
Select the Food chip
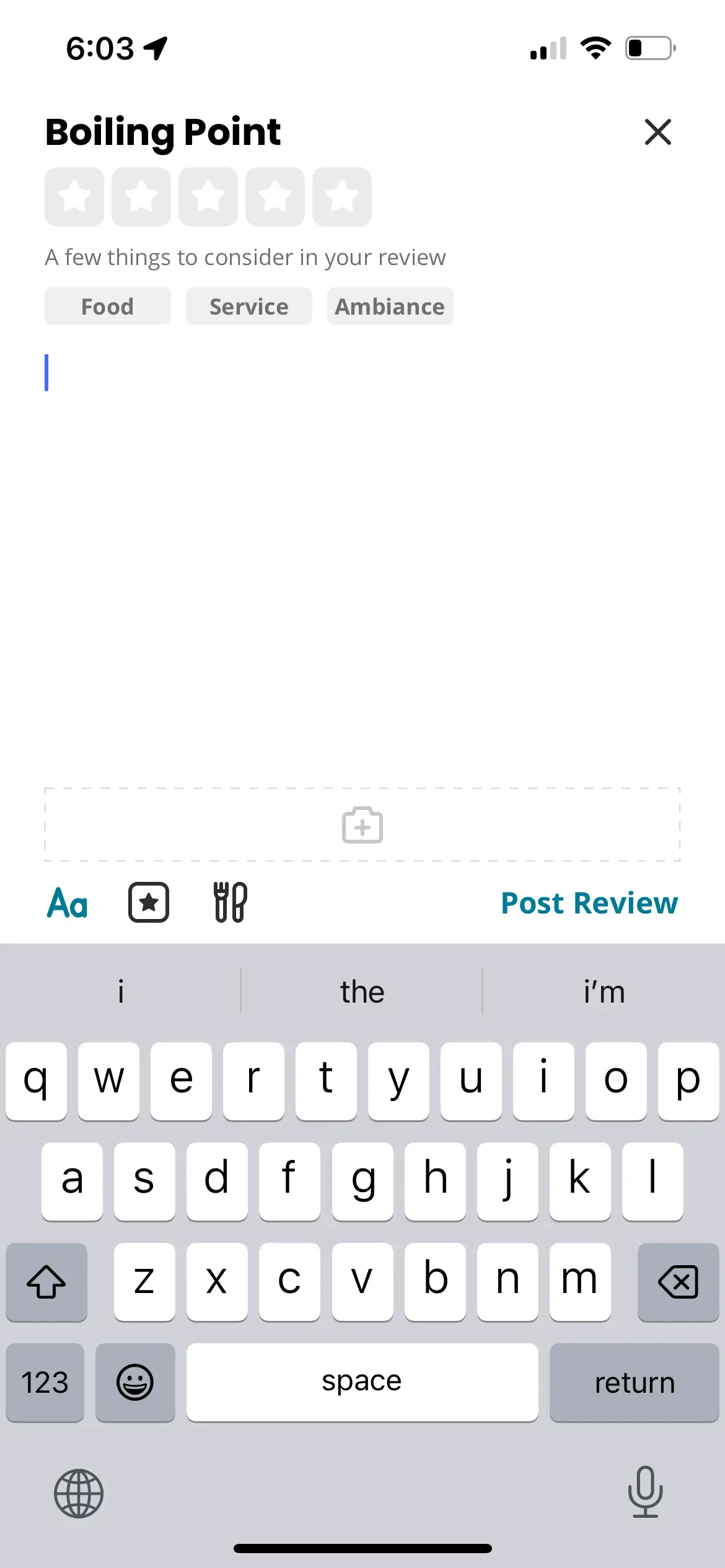(107, 307)
